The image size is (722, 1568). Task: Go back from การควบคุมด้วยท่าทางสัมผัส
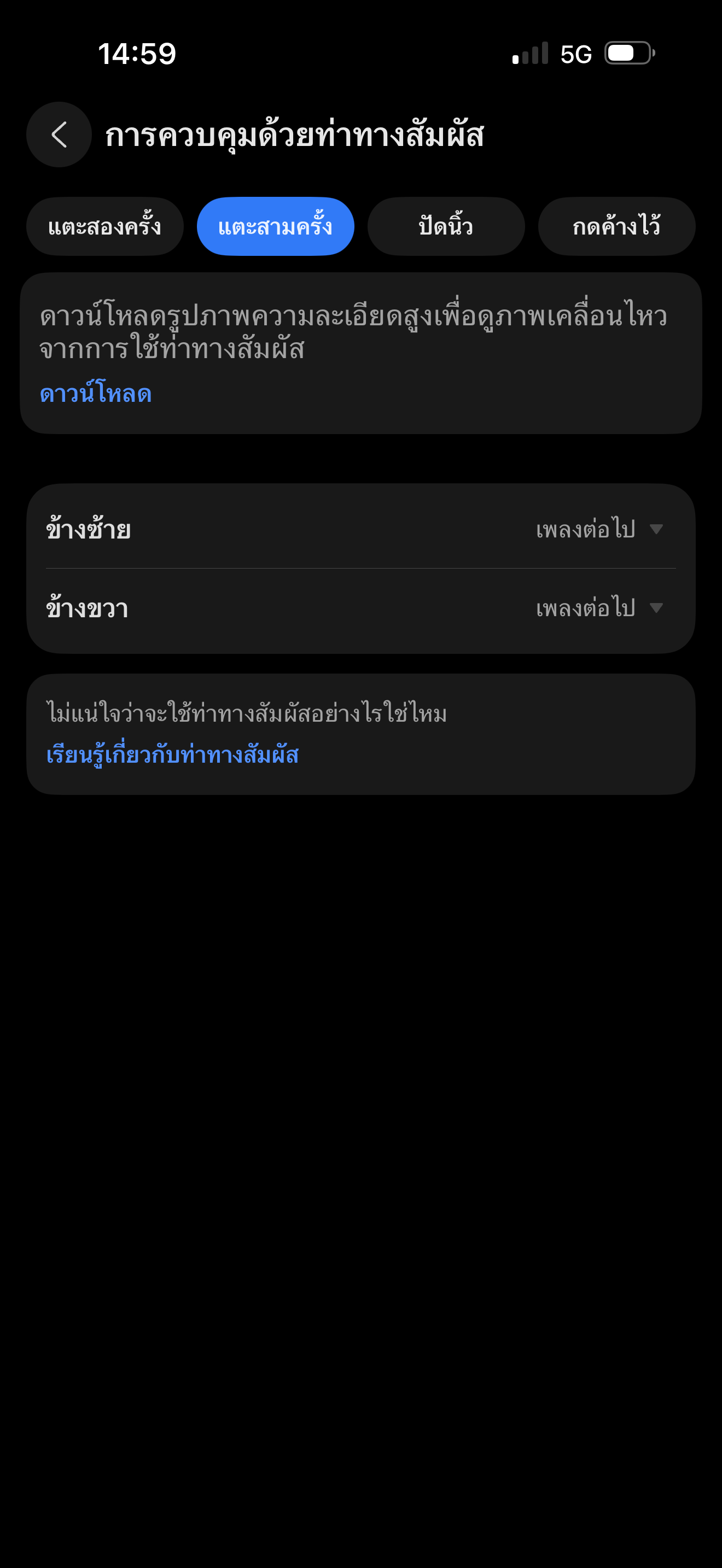pos(59,134)
